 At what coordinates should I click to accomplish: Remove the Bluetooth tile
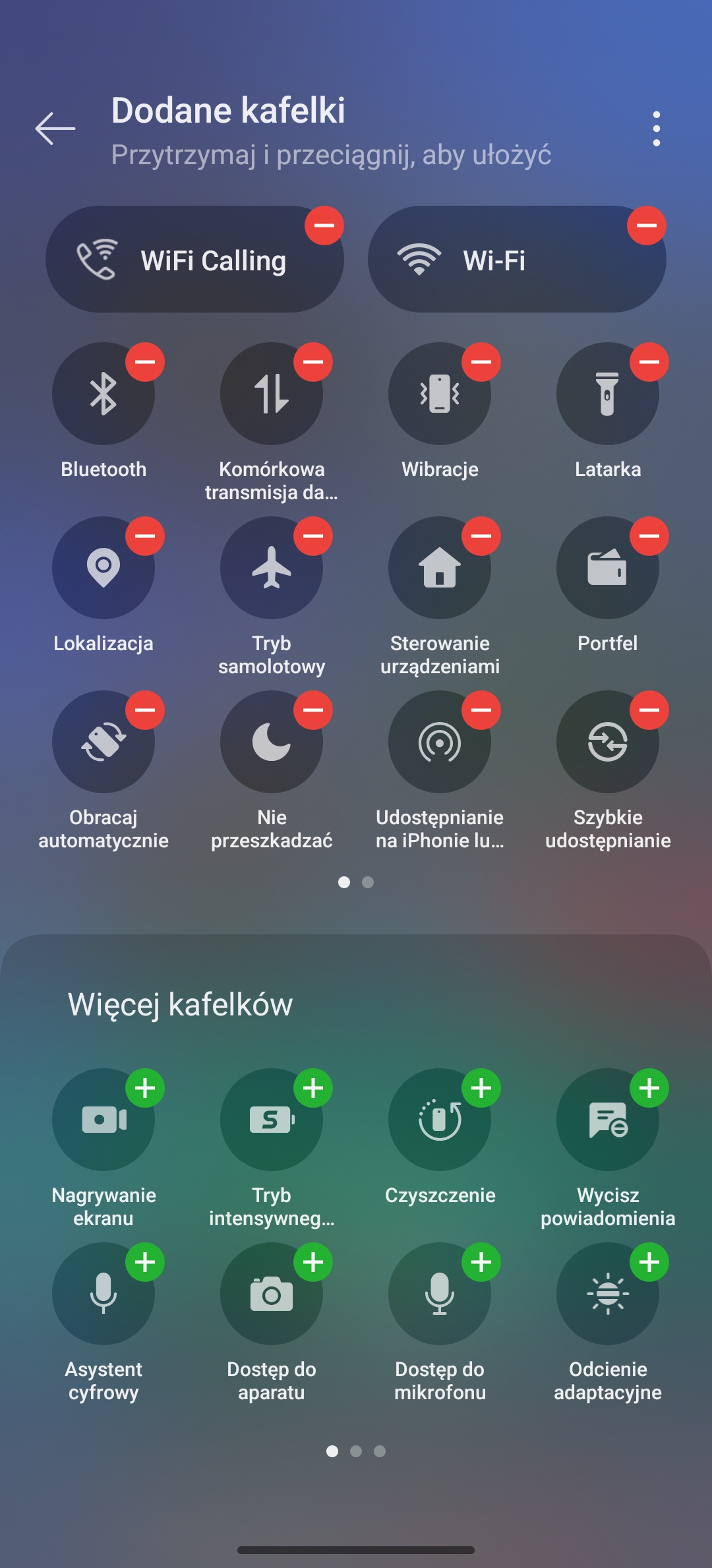coord(145,362)
